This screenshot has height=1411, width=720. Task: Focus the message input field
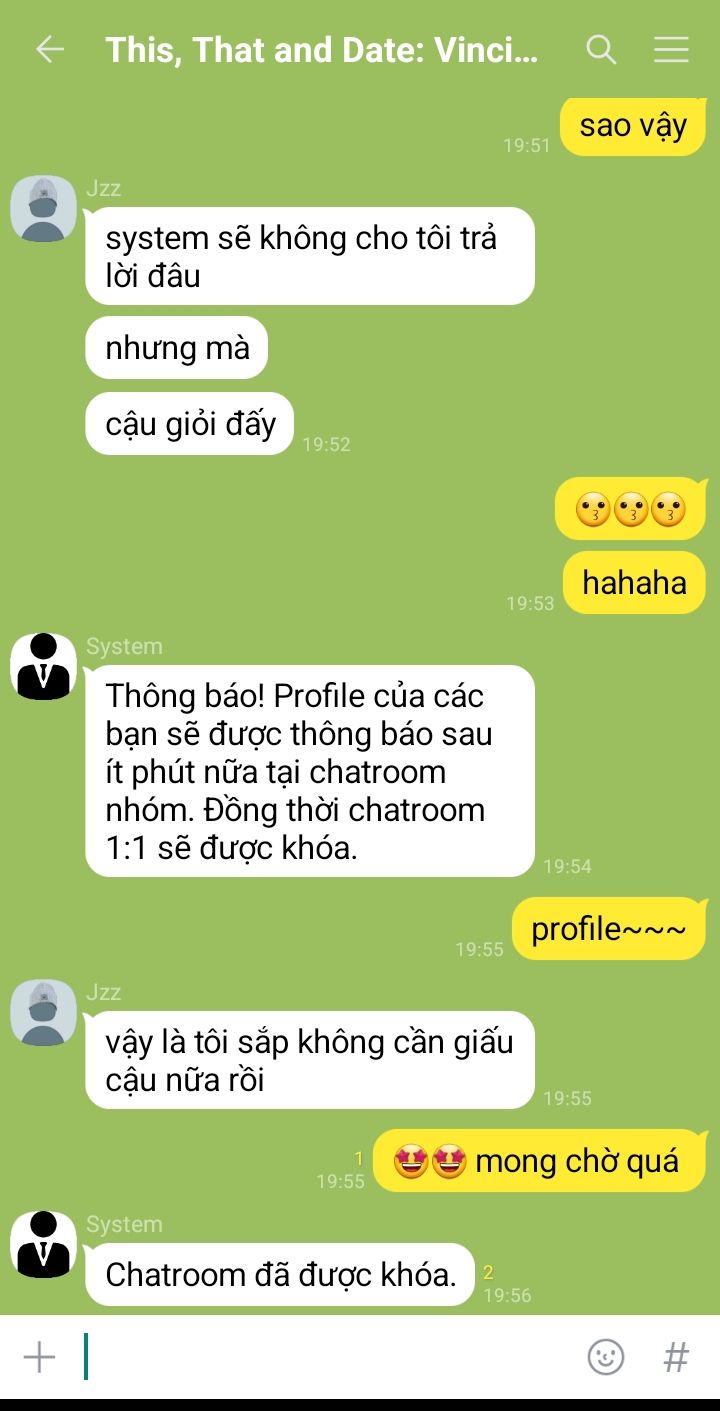[x=330, y=1357]
